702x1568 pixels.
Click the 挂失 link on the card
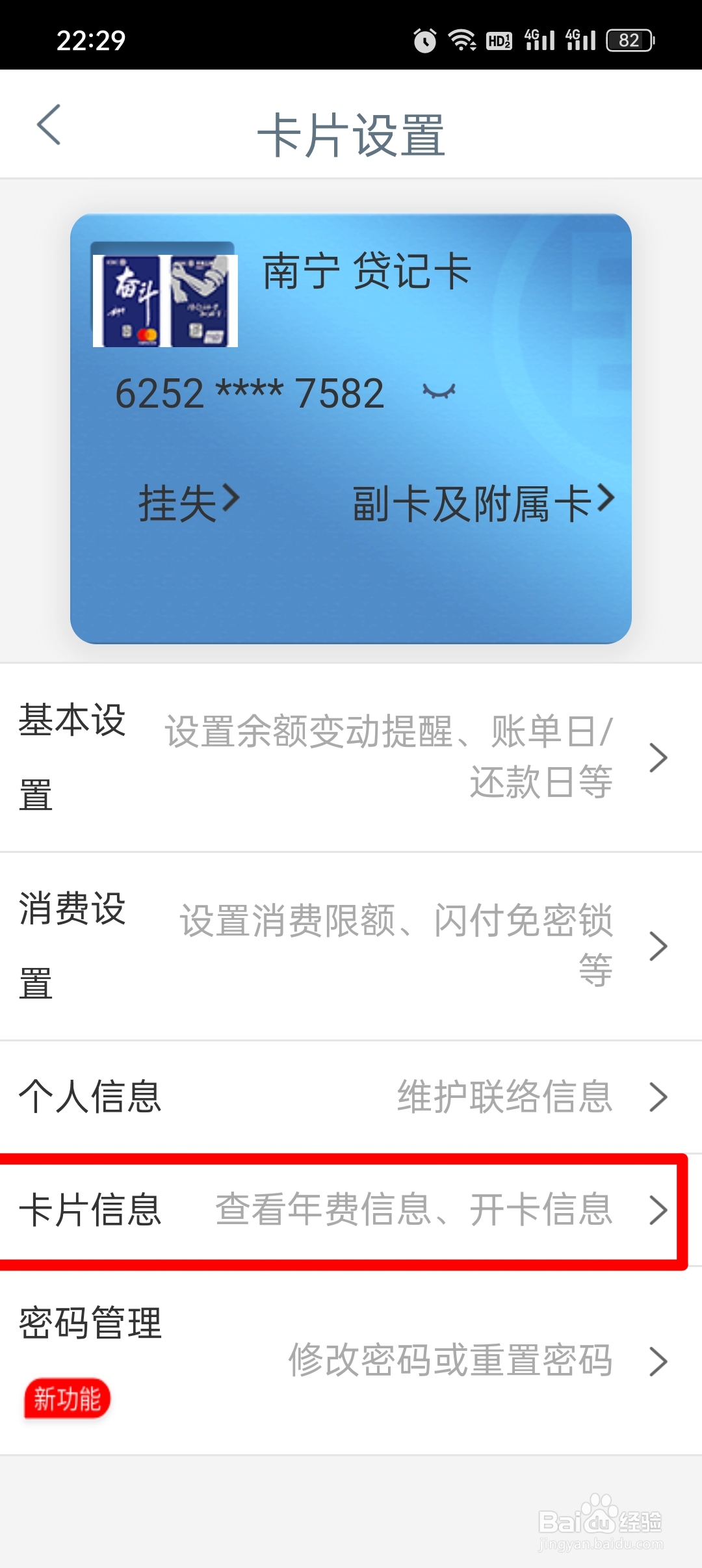(184, 501)
